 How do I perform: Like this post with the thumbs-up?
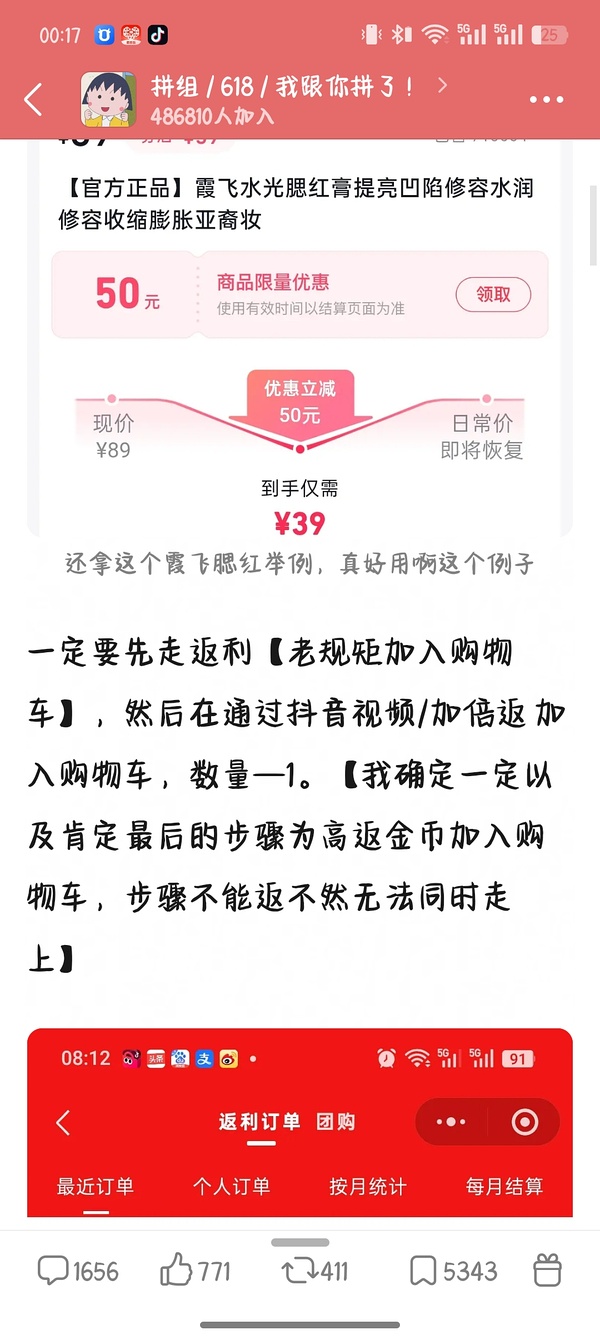195,1271
